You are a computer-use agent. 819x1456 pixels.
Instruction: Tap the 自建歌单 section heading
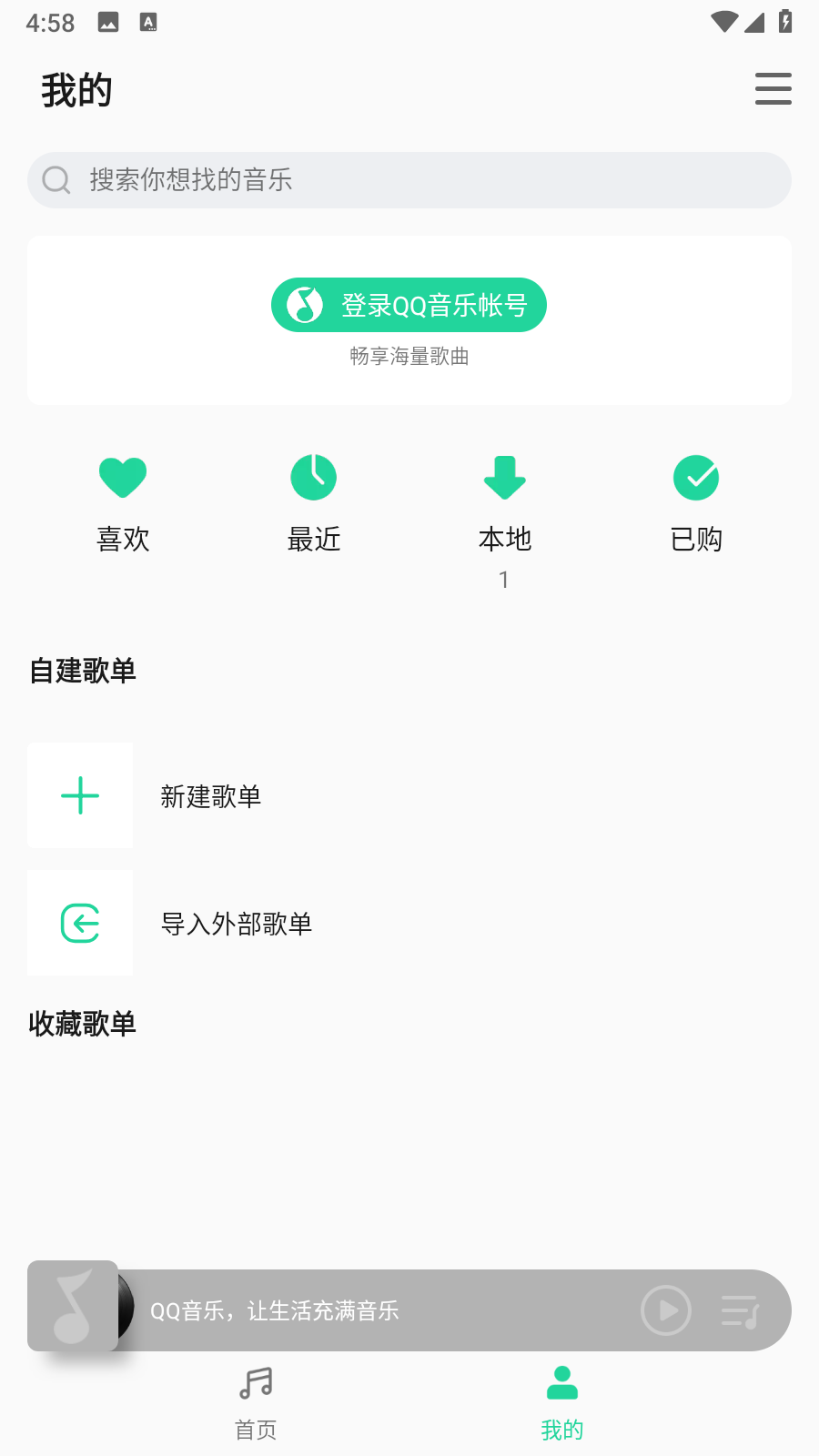click(x=82, y=671)
